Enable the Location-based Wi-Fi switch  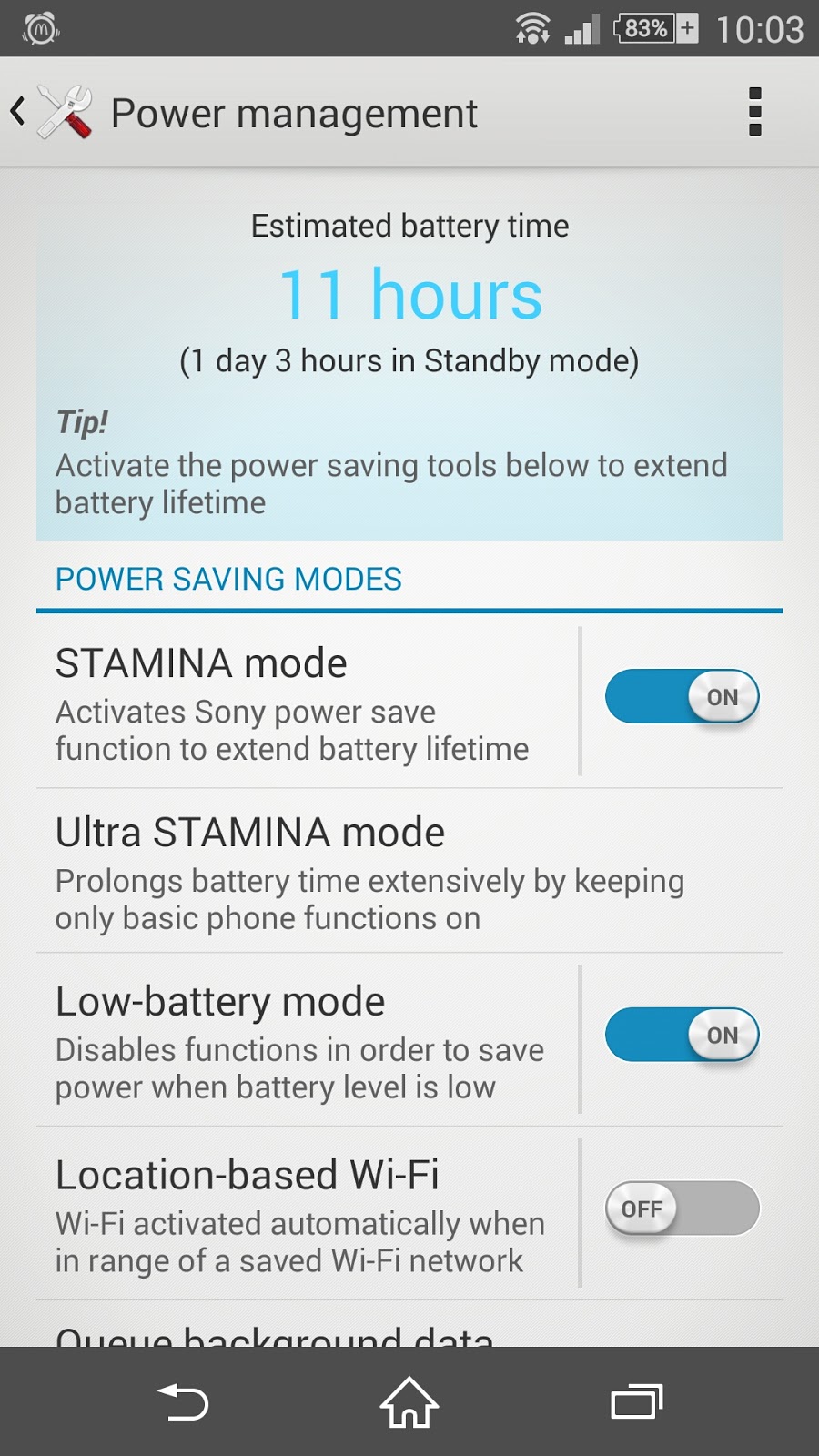[x=682, y=1208]
